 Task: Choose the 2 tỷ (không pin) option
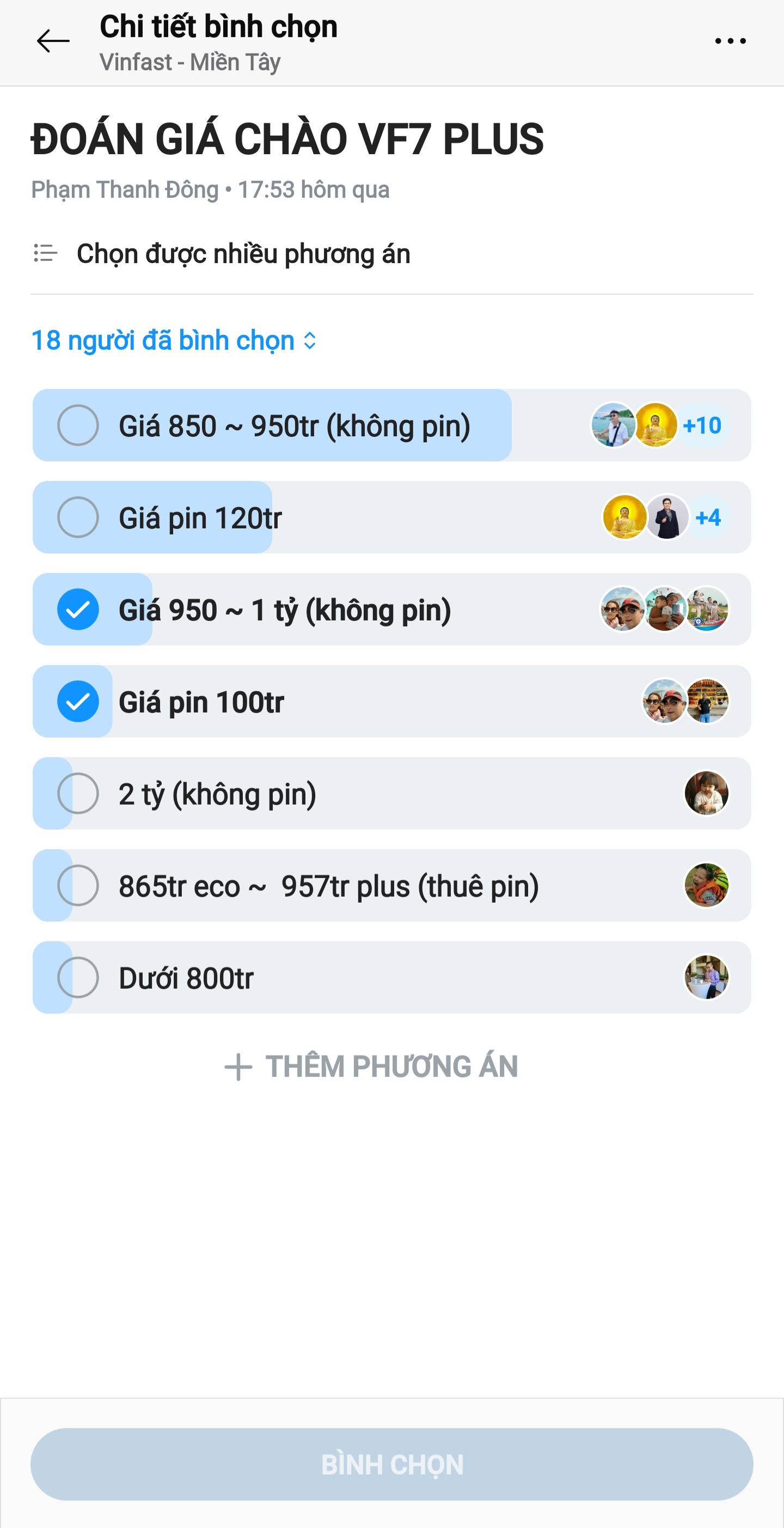pyautogui.click(x=78, y=793)
